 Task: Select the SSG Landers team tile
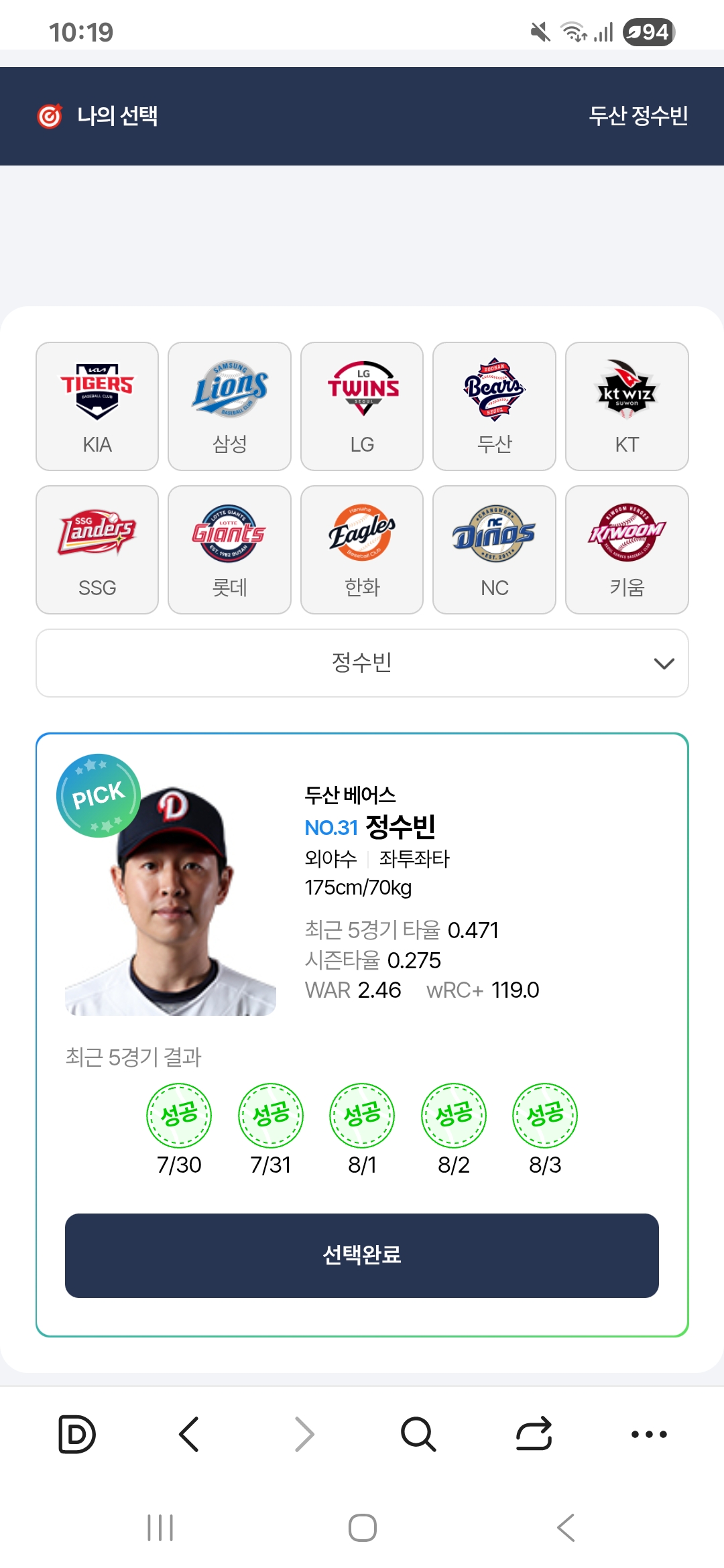pyautogui.click(x=97, y=550)
